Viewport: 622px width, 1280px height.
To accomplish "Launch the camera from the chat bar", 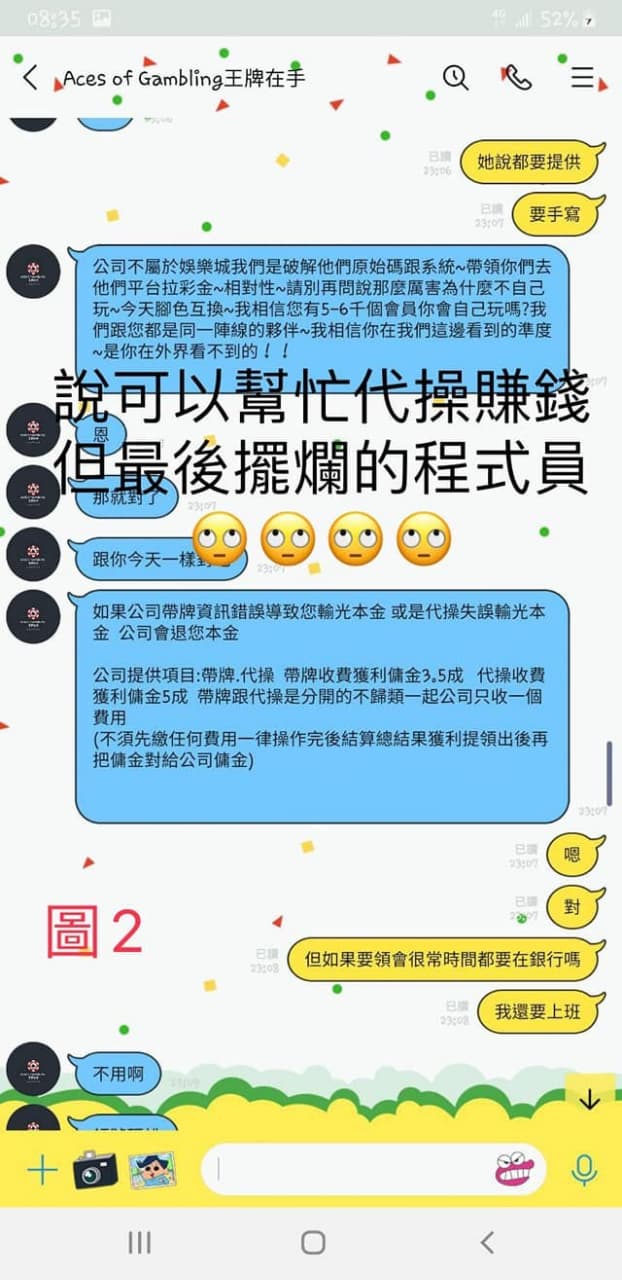I will (x=95, y=1169).
